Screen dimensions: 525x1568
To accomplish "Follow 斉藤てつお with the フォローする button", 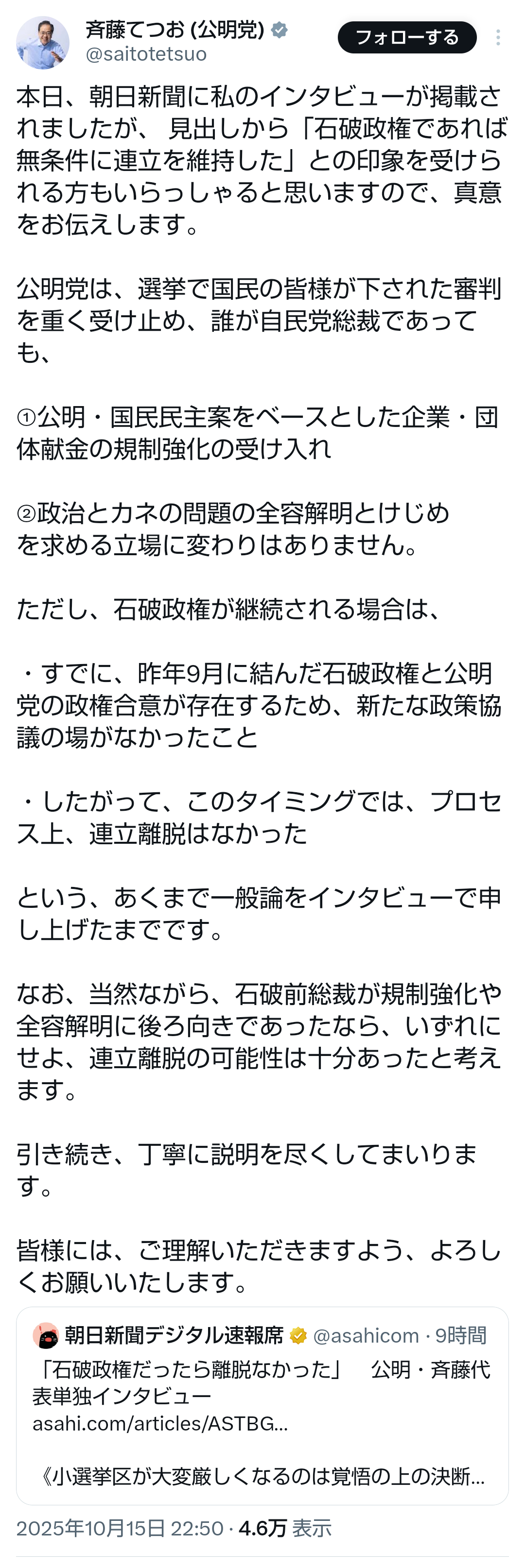I will pyautogui.click(x=407, y=37).
